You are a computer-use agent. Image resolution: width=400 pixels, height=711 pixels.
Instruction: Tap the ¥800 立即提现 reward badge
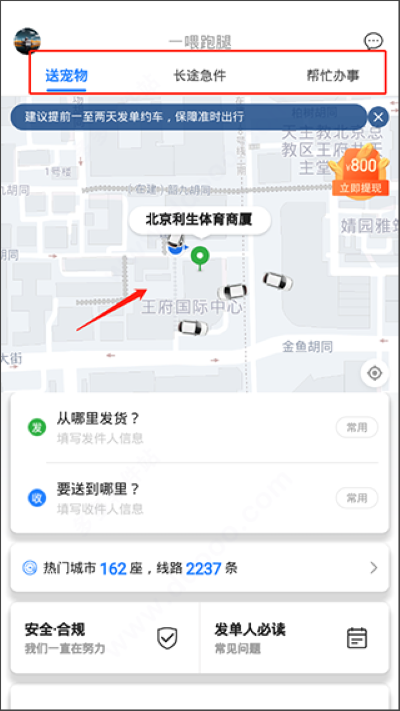(x=360, y=172)
